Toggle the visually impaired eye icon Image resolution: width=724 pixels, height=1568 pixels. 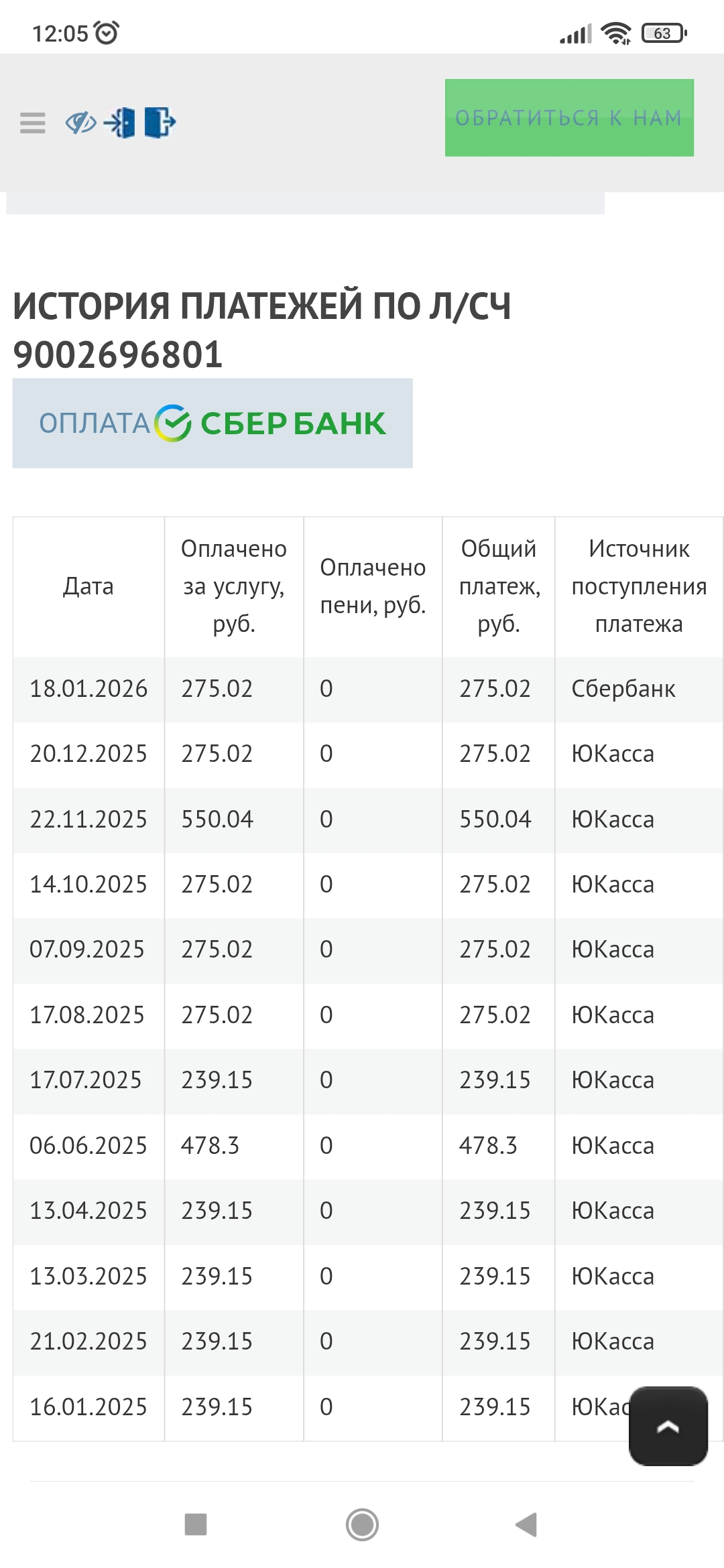[x=81, y=123]
